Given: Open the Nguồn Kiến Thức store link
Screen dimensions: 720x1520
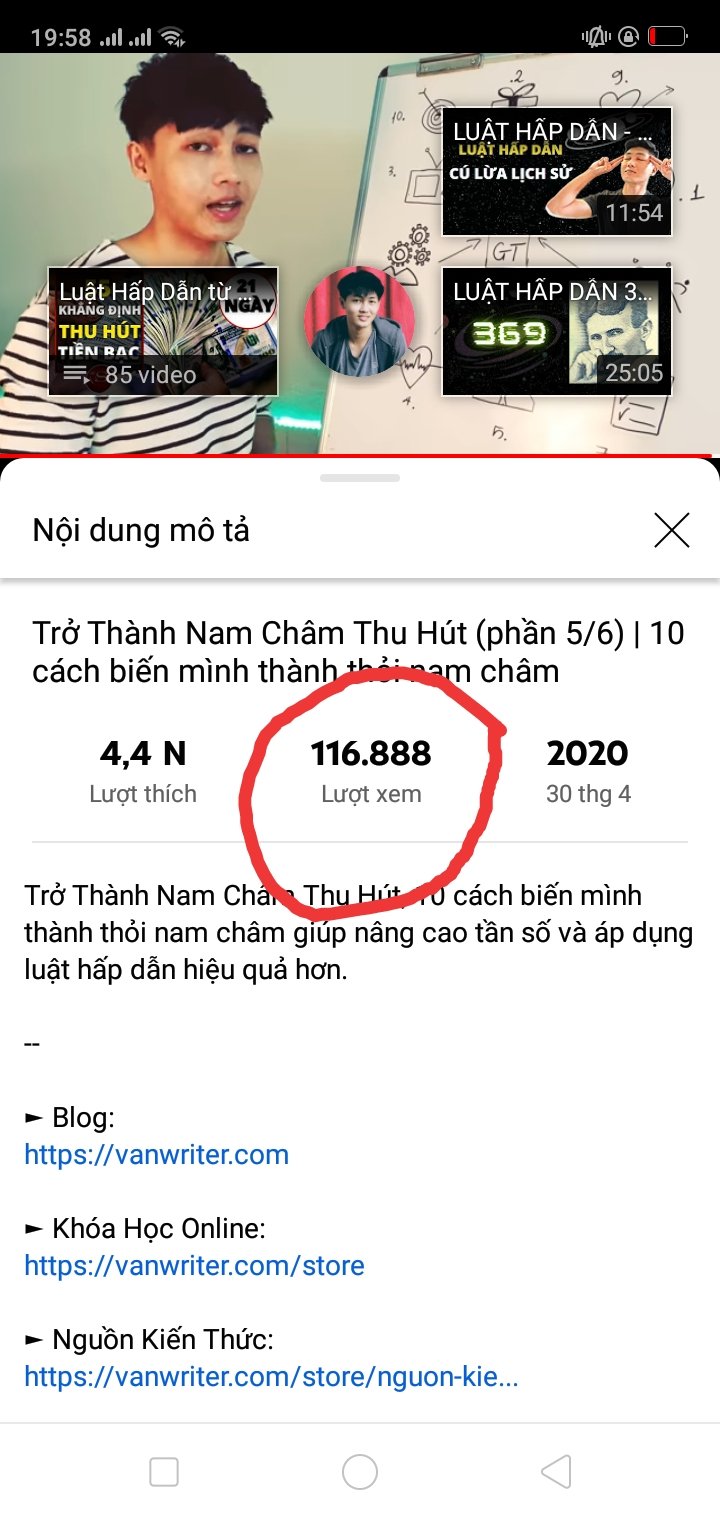Looking at the screenshot, I should pyautogui.click(x=271, y=1377).
